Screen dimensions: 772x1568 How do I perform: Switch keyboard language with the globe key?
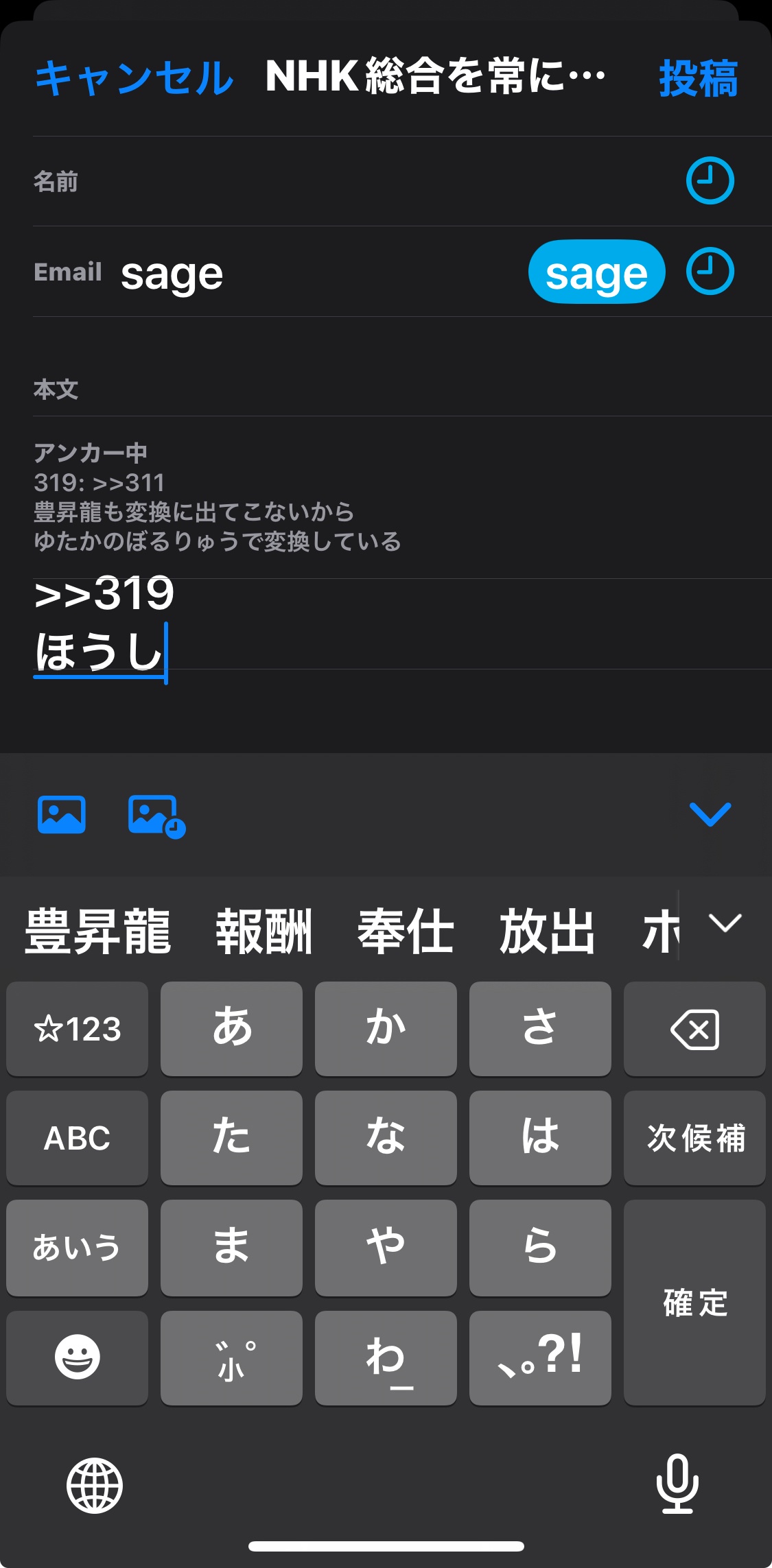95,1486
